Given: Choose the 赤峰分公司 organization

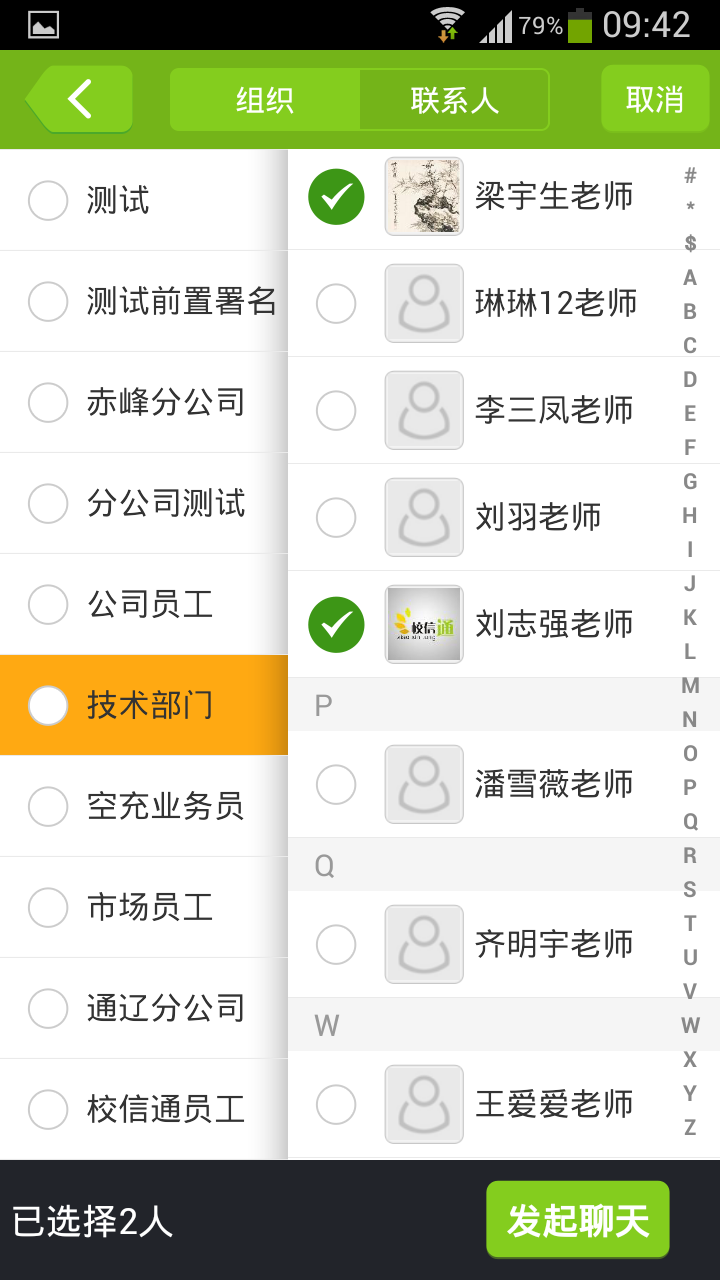Looking at the screenshot, I should point(144,402).
